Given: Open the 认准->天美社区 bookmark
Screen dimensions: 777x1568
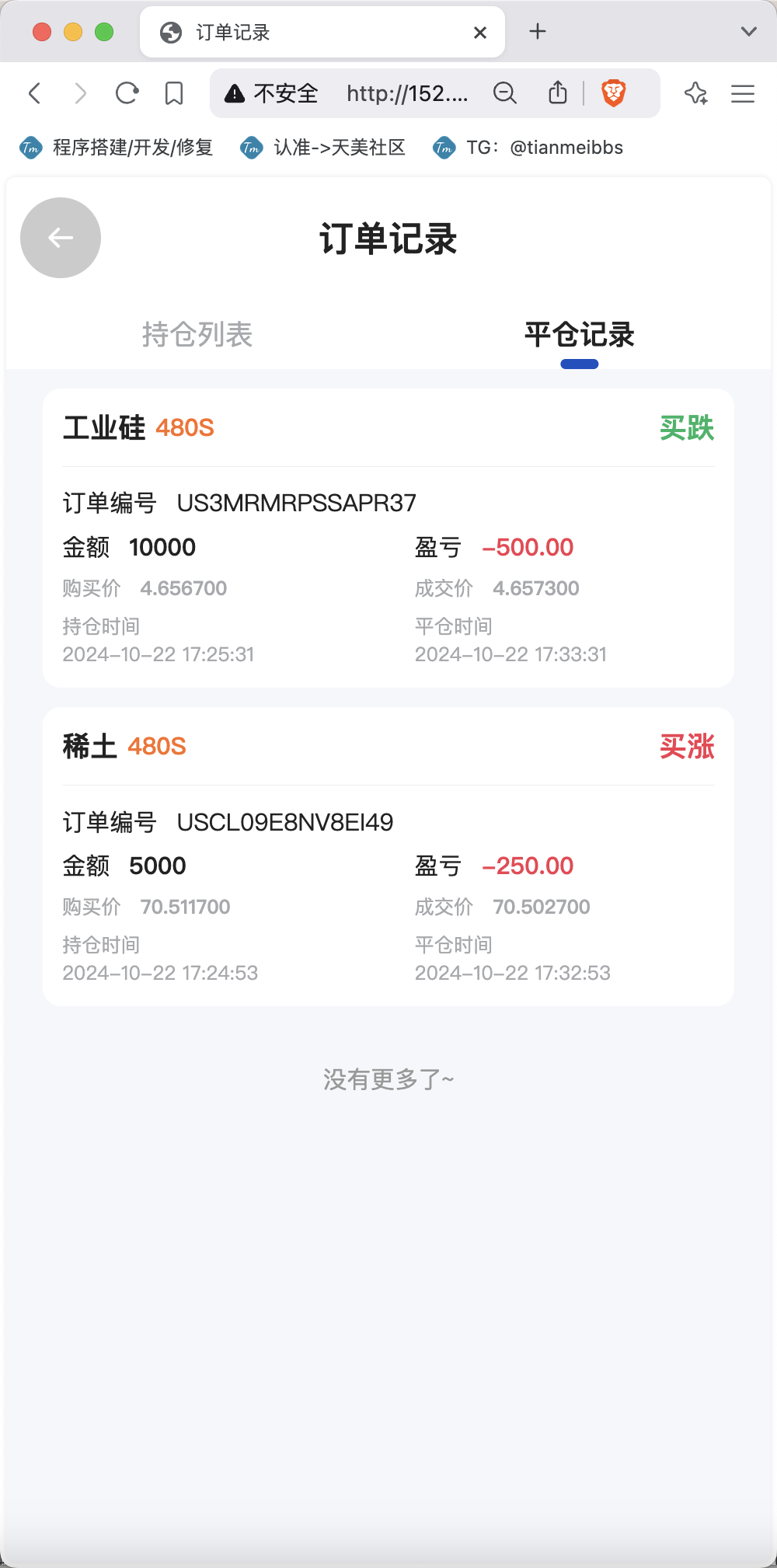Looking at the screenshot, I should tap(323, 148).
